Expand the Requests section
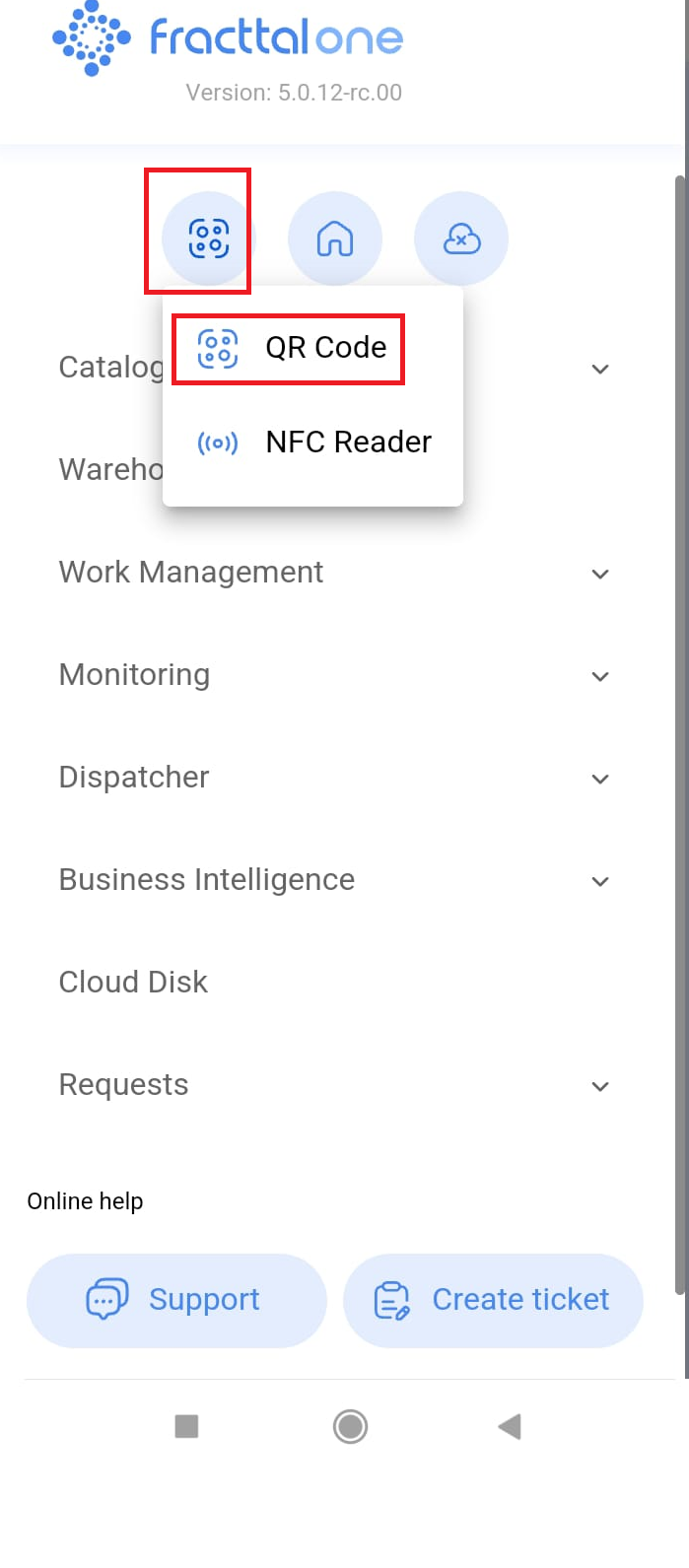 (335, 1085)
